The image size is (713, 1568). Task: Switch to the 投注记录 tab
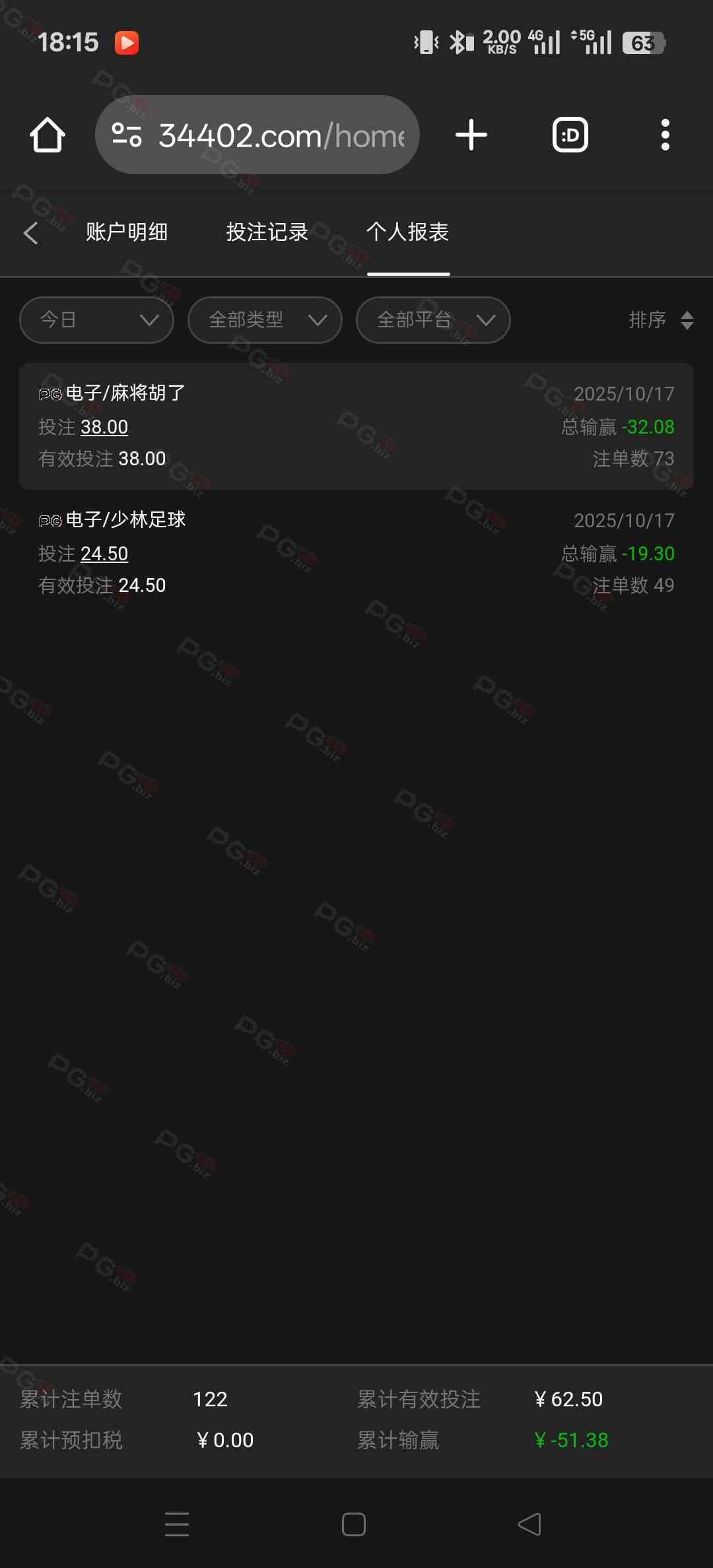coord(267,232)
